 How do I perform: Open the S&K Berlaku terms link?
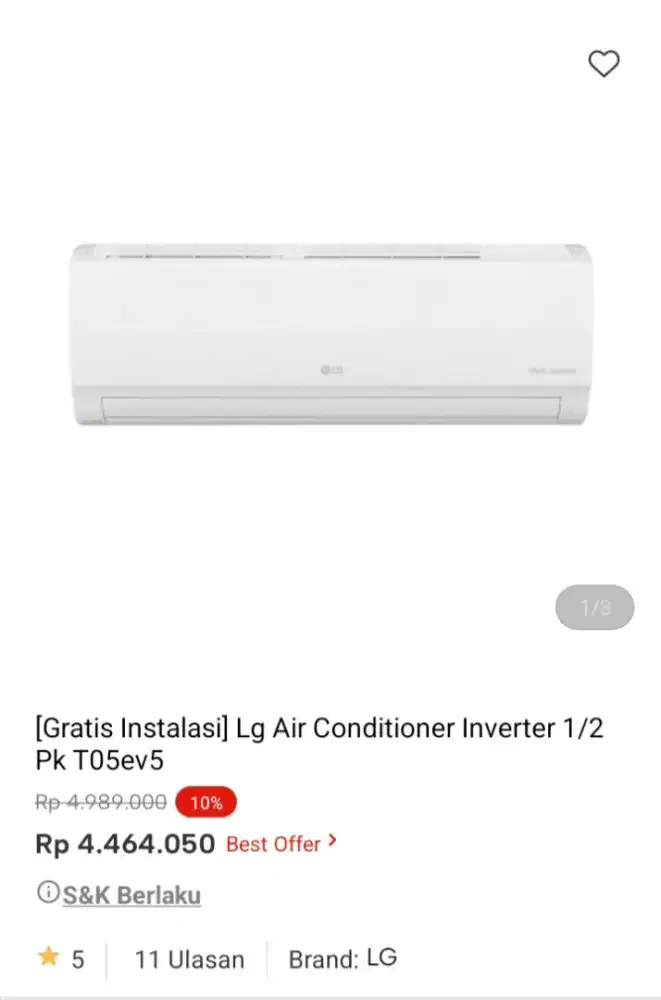click(x=131, y=894)
